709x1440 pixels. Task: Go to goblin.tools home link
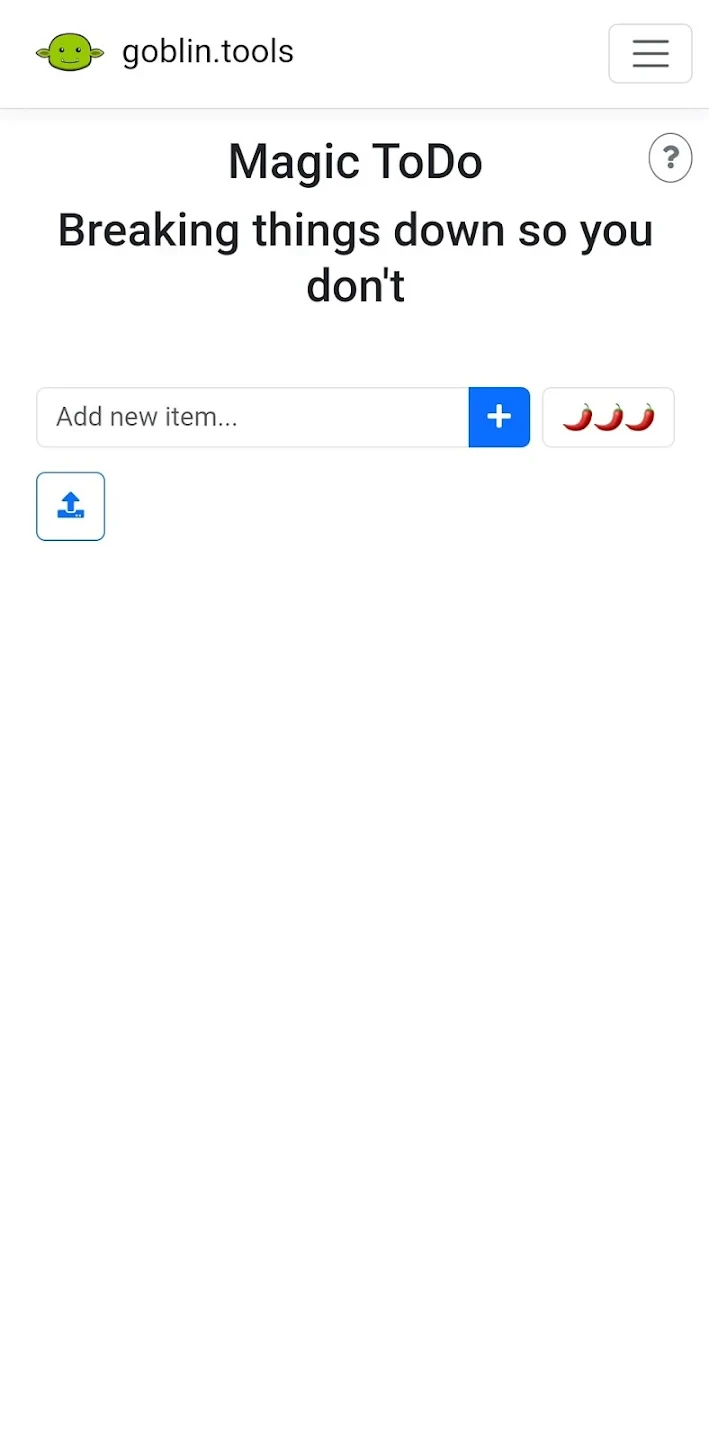click(166, 52)
